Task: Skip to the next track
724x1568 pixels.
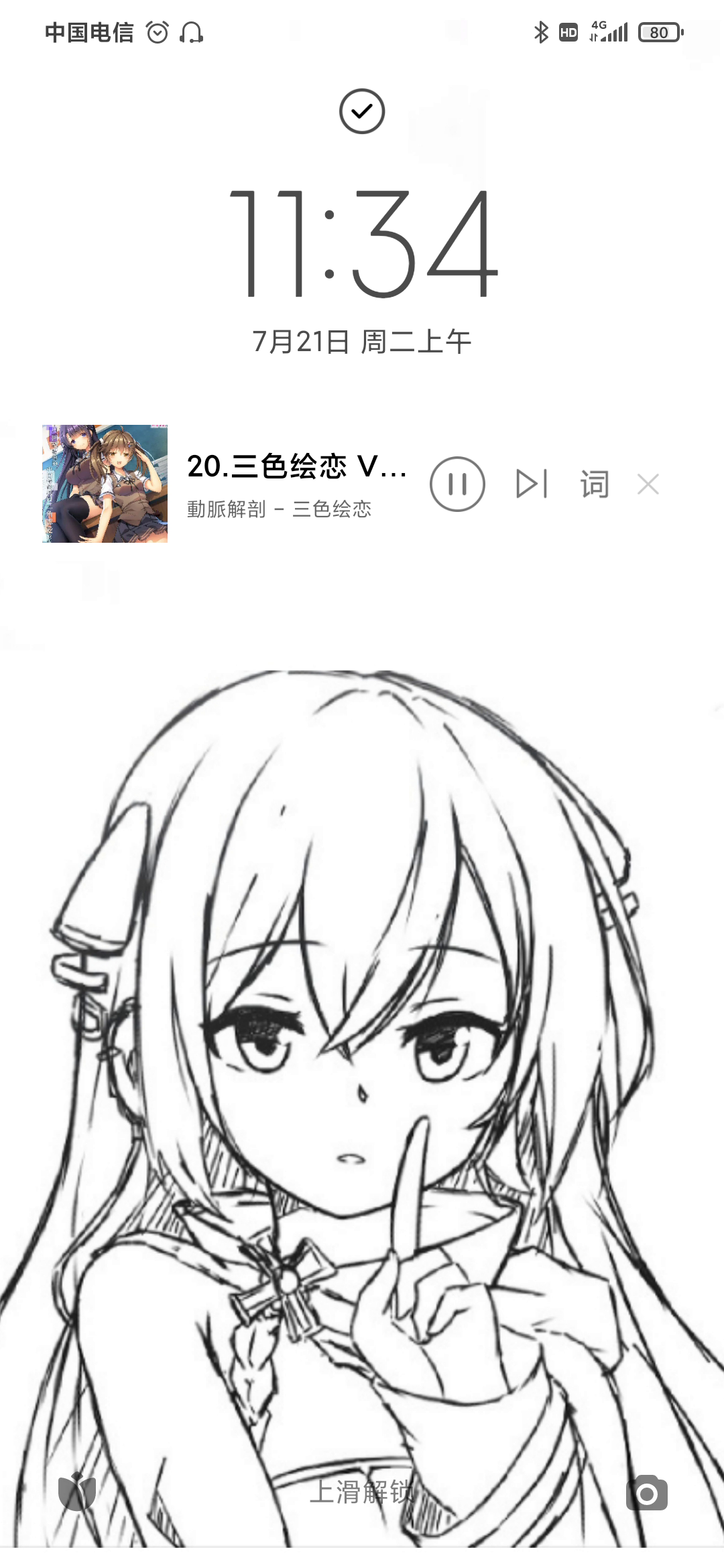Action: [x=532, y=484]
